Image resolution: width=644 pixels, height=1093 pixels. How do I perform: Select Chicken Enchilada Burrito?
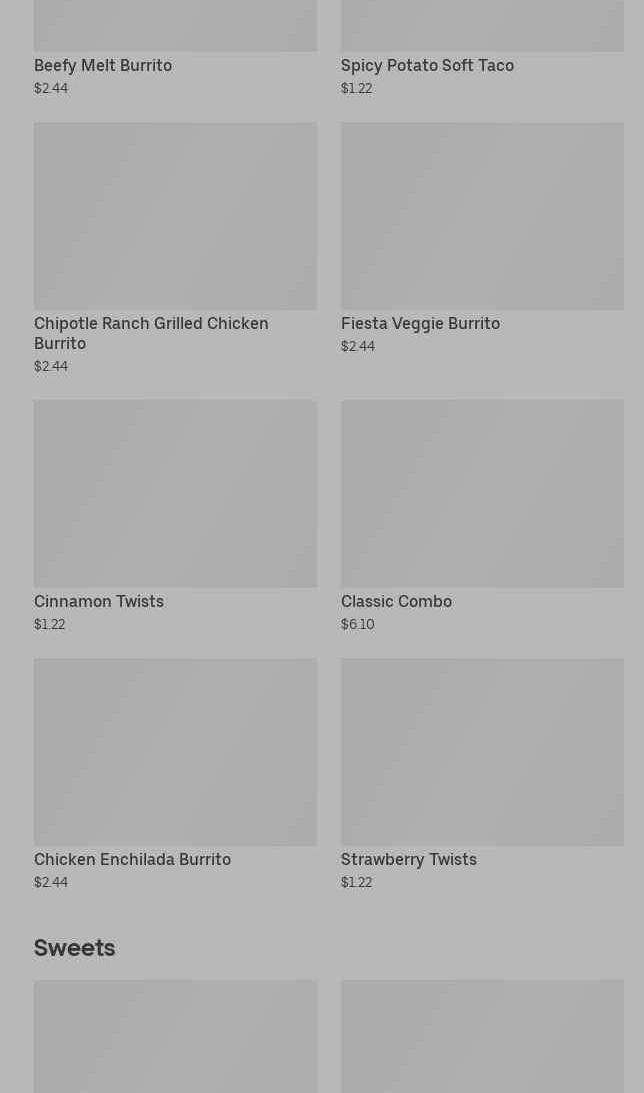coord(175,774)
